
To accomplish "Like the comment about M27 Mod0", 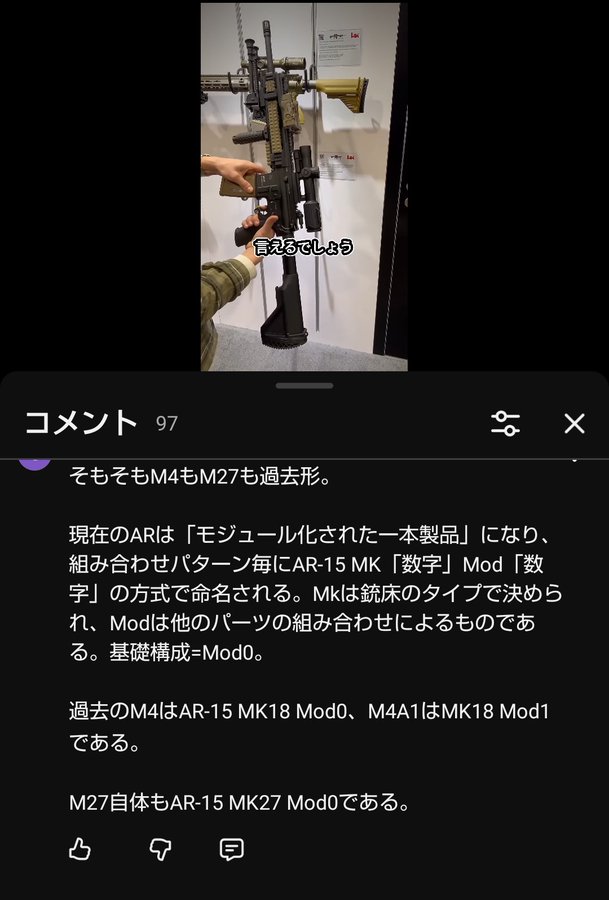I will (x=80, y=850).
